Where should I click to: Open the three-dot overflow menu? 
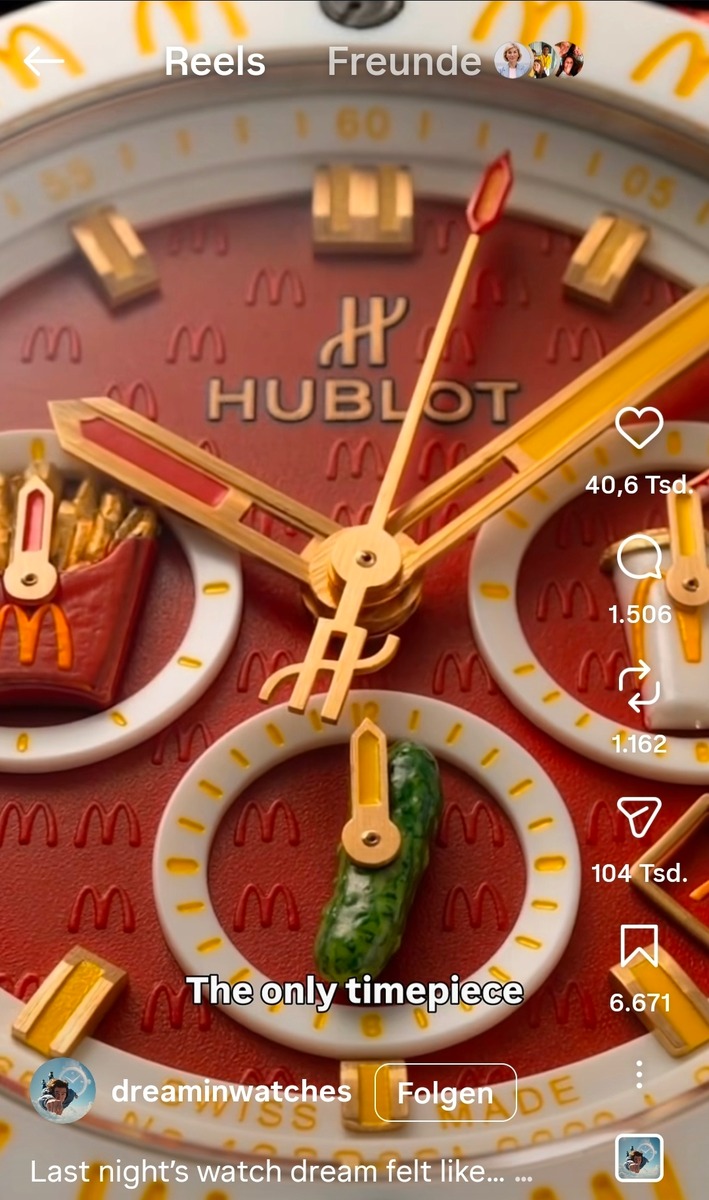pyautogui.click(x=639, y=1075)
